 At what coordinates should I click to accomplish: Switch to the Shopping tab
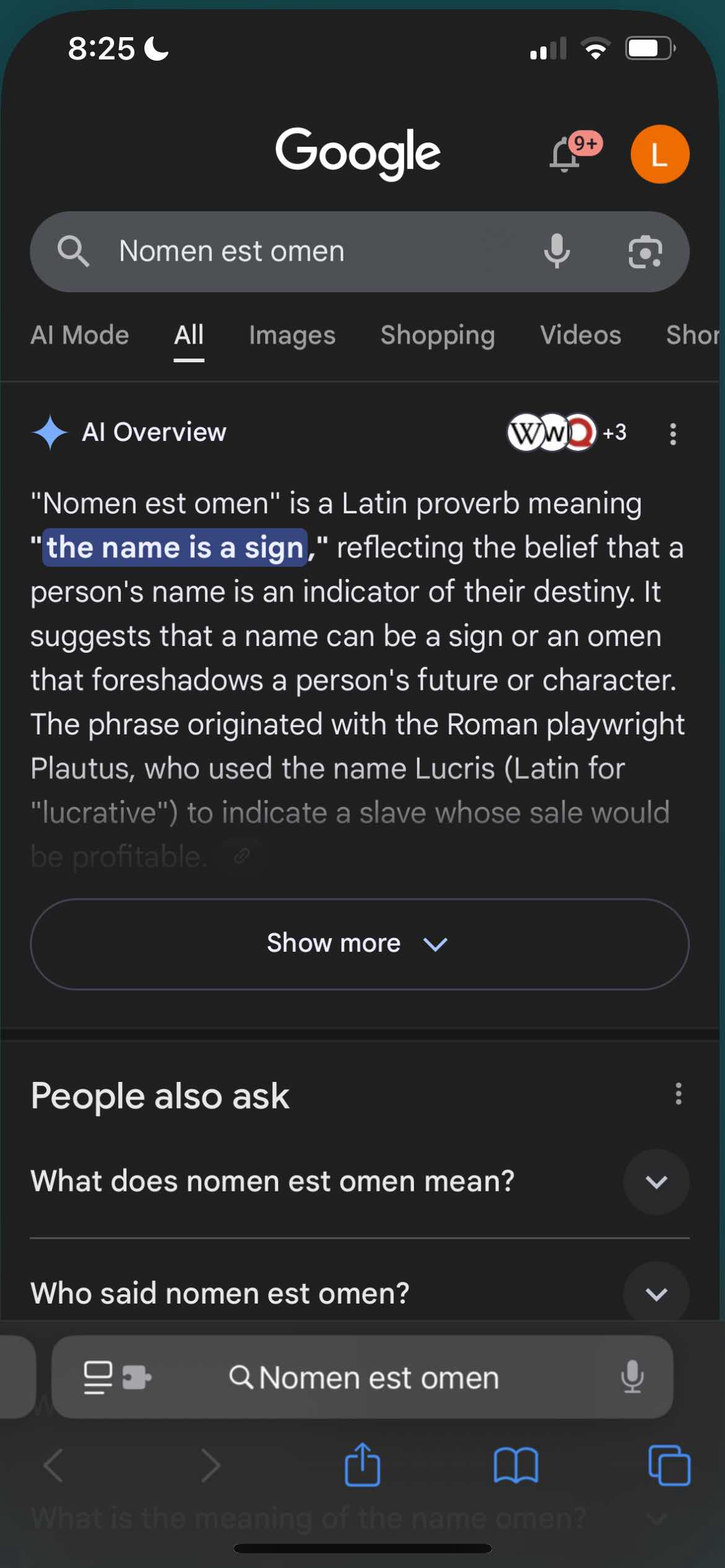[x=437, y=335]
